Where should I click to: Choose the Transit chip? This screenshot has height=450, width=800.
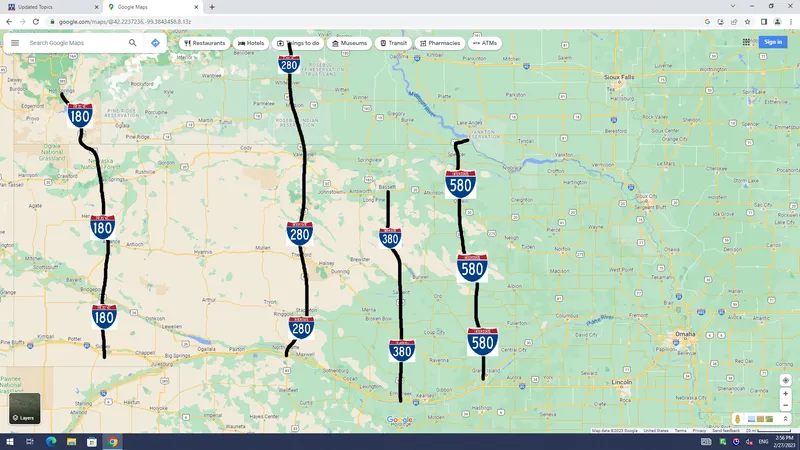393,43
